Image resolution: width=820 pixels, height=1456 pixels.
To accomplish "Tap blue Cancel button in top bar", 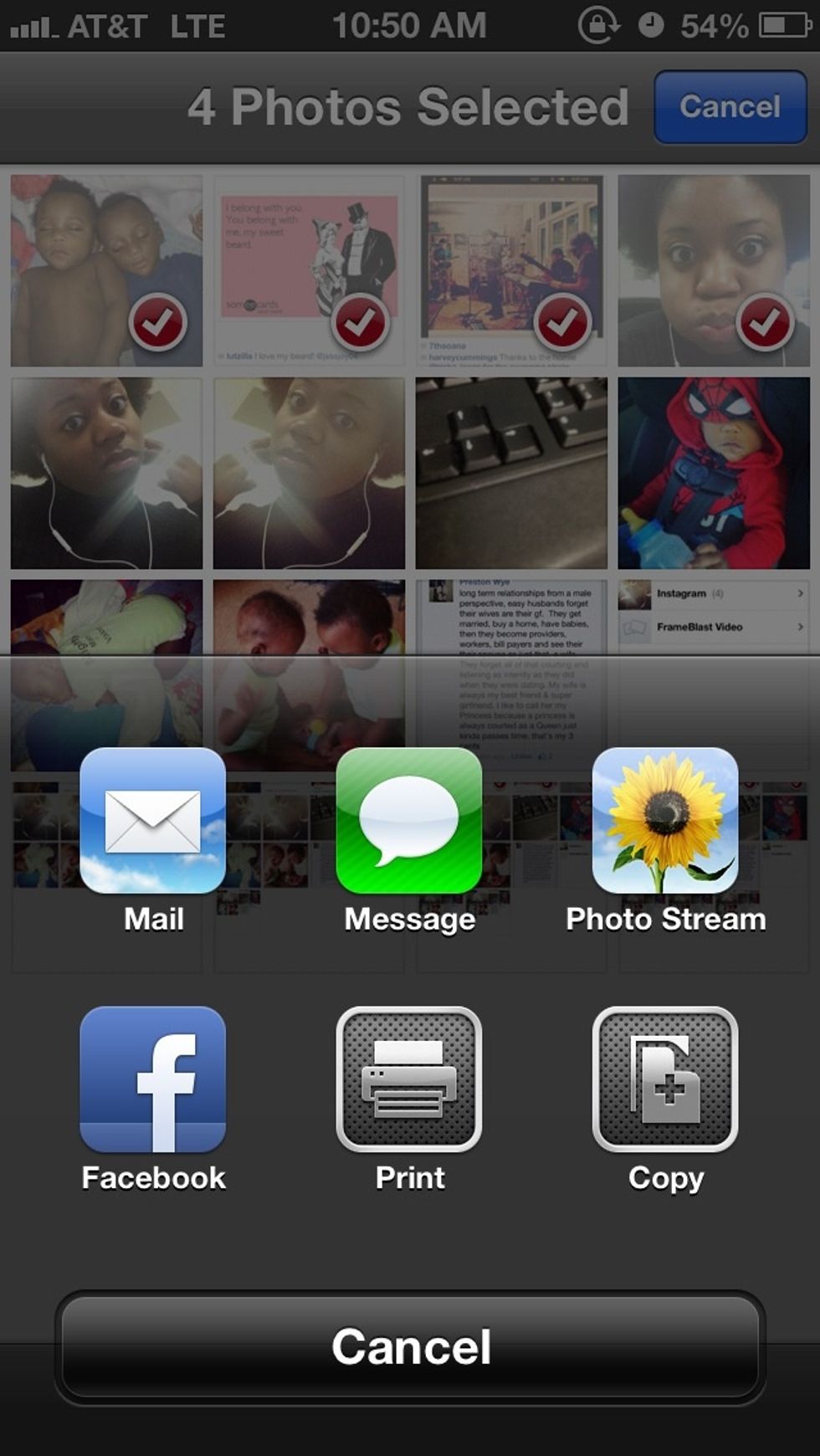I will click(x=730, y=107).
